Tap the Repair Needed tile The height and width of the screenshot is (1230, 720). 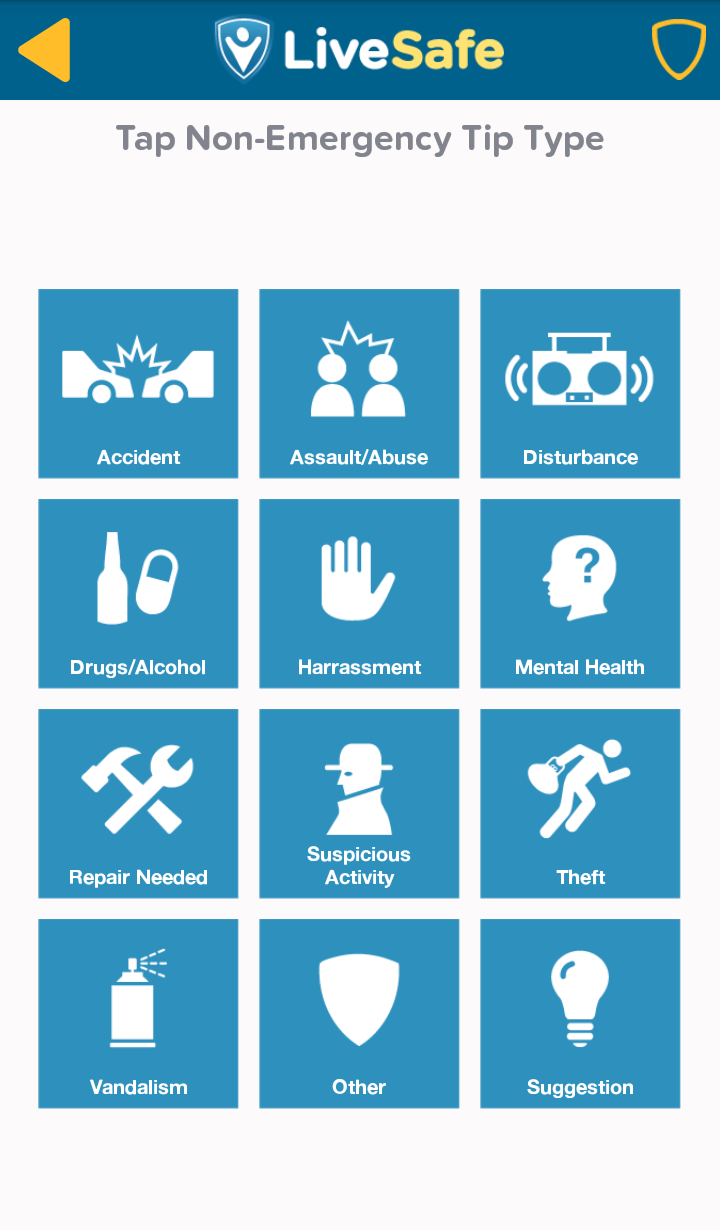point(138,804)
